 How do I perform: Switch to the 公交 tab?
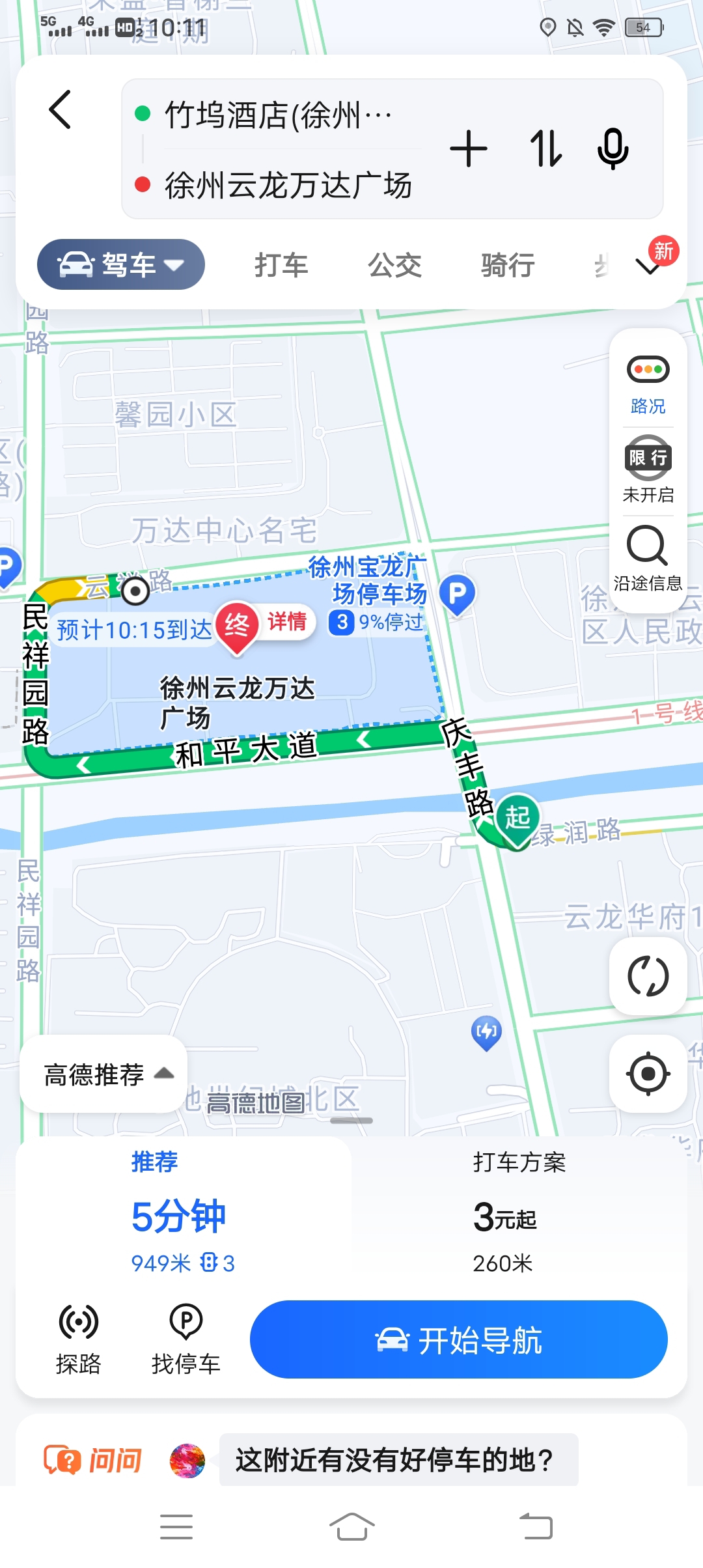pyautogui.click(x=394, y=266)
